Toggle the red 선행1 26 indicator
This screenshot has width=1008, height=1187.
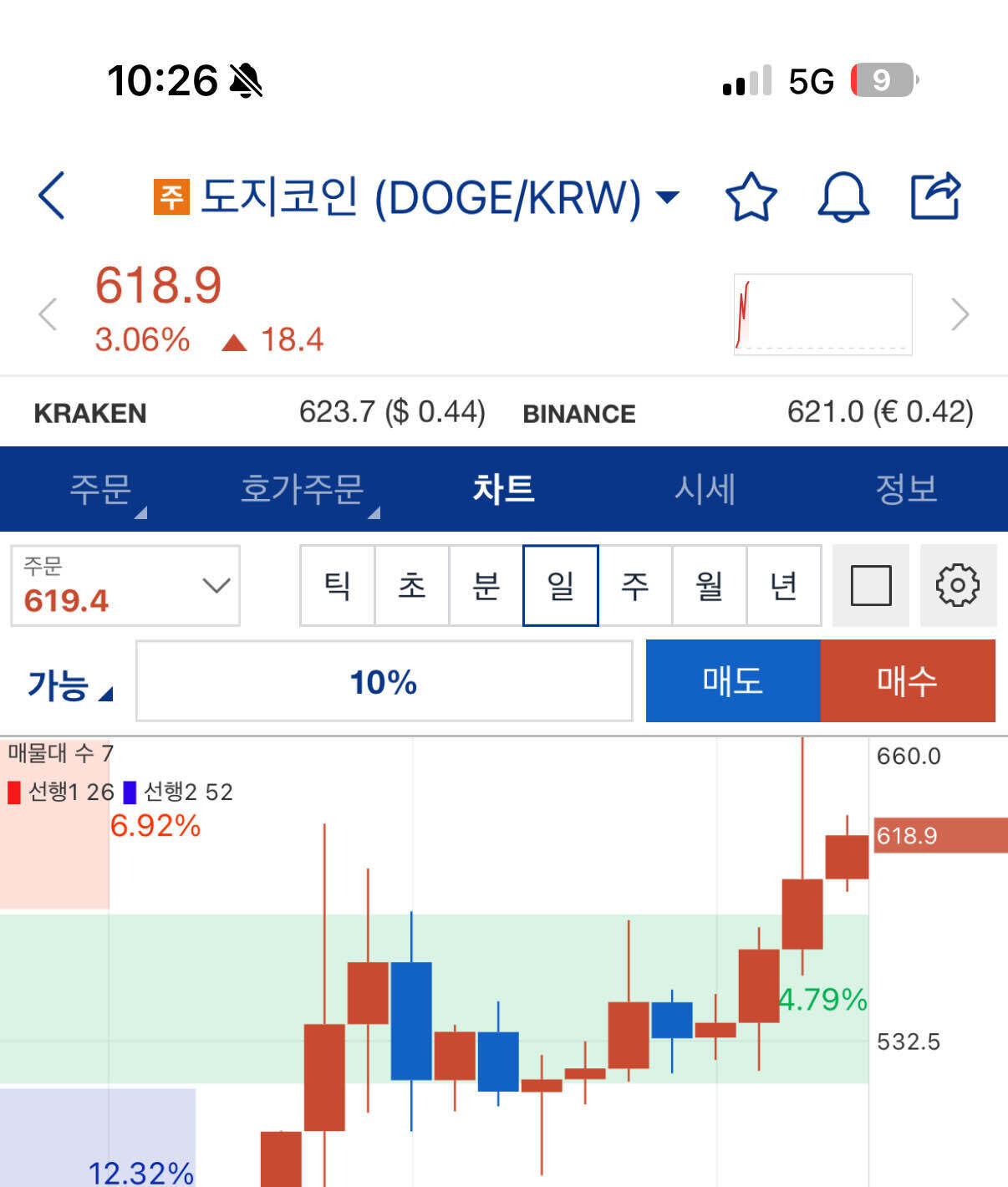[59, 792]
